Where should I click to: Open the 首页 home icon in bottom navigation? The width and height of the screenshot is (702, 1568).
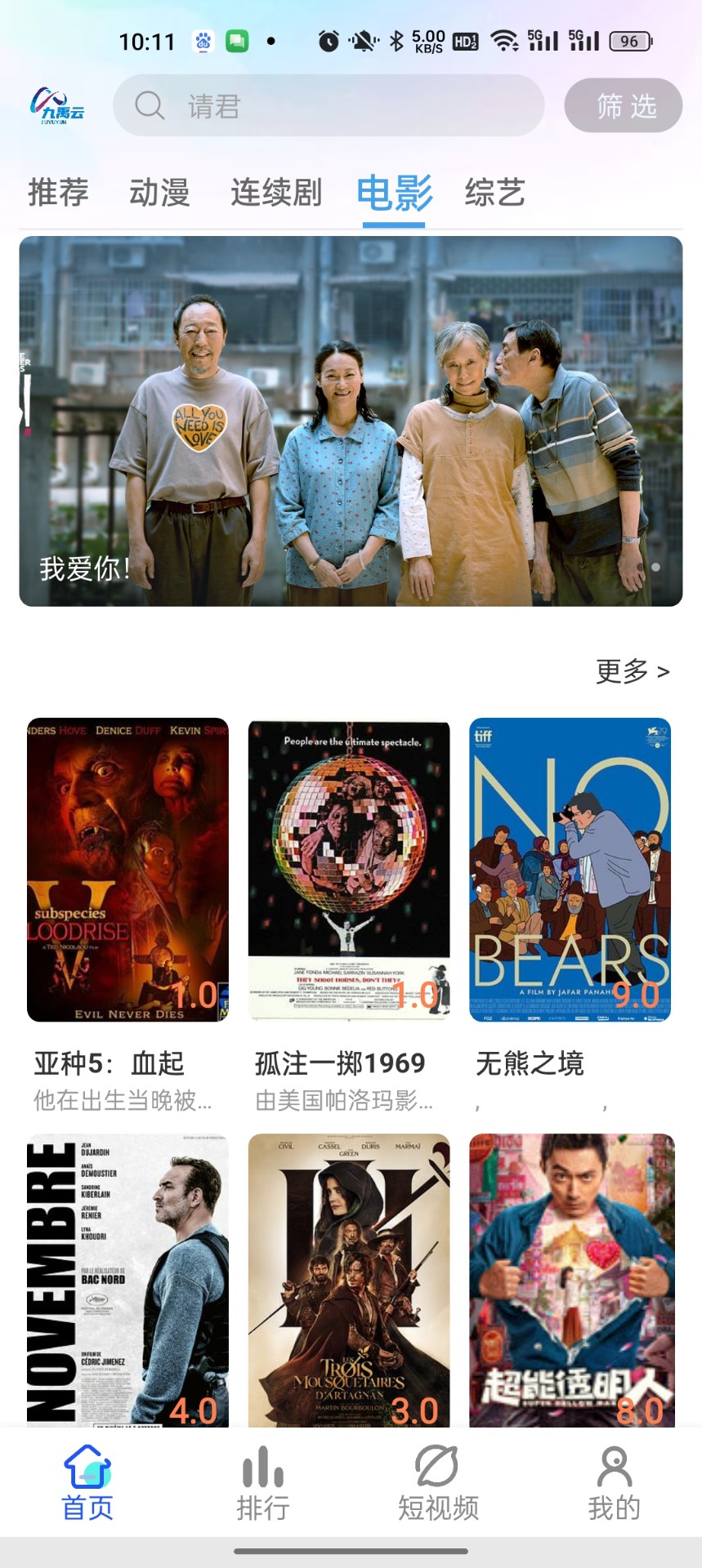pyautogui.click(x=86, y=1468)
